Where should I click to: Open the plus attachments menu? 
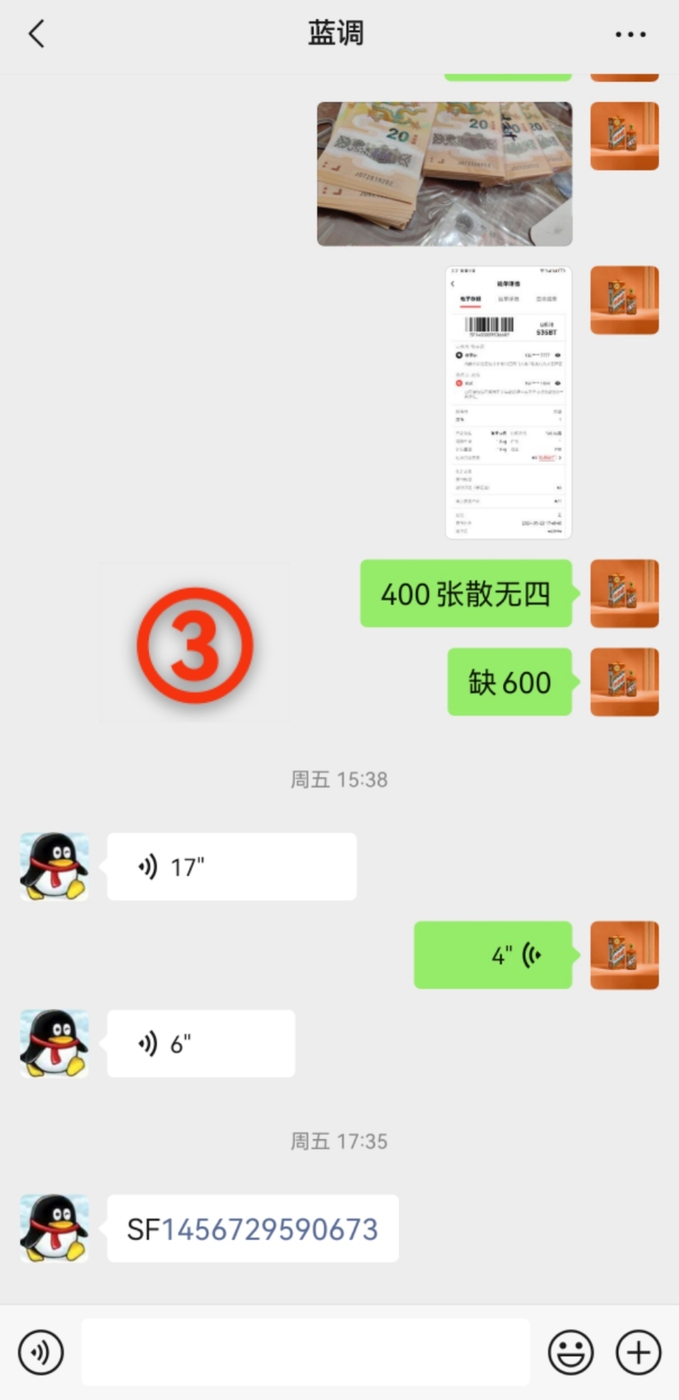(x=638, y=1352)
